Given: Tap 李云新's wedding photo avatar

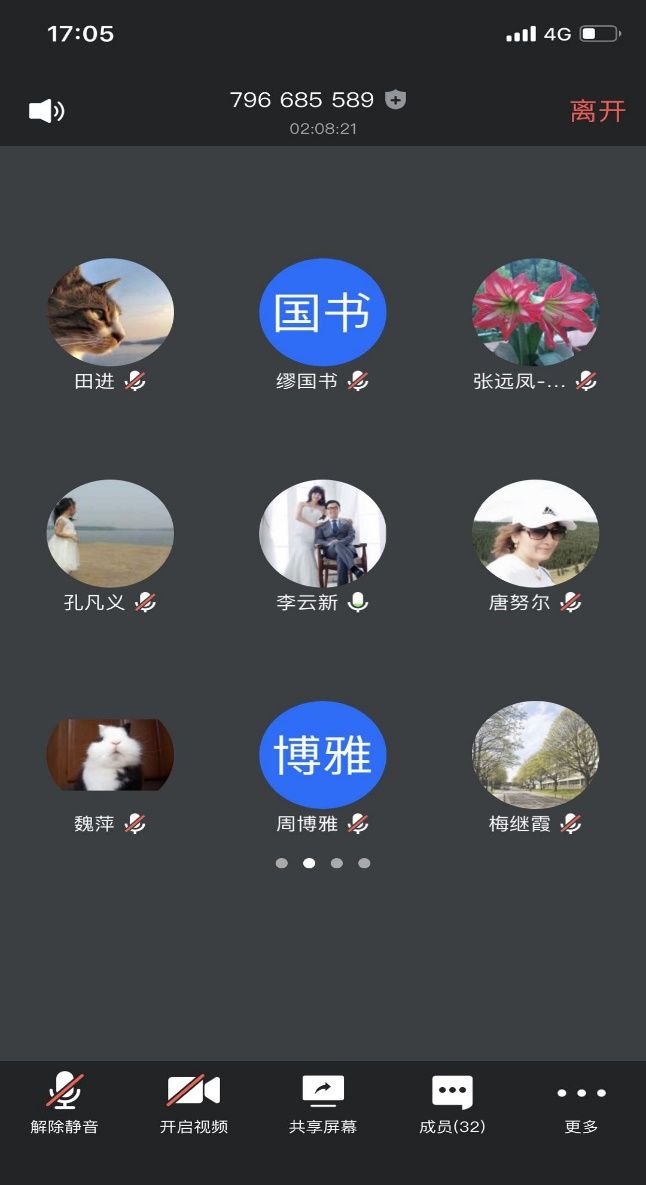Looking at the screenshot, I should pyautogui.click(x=323, y=533).
